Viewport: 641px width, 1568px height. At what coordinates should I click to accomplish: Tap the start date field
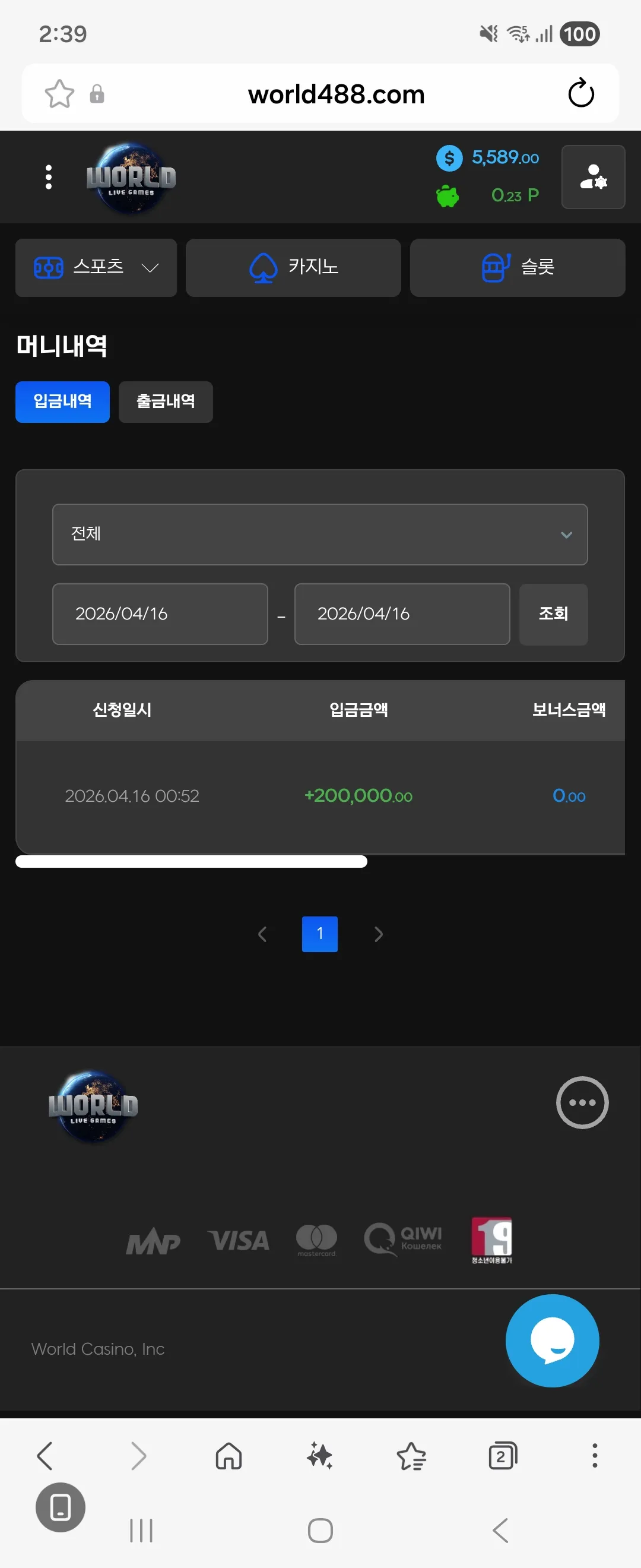click(x=160, y=614)
